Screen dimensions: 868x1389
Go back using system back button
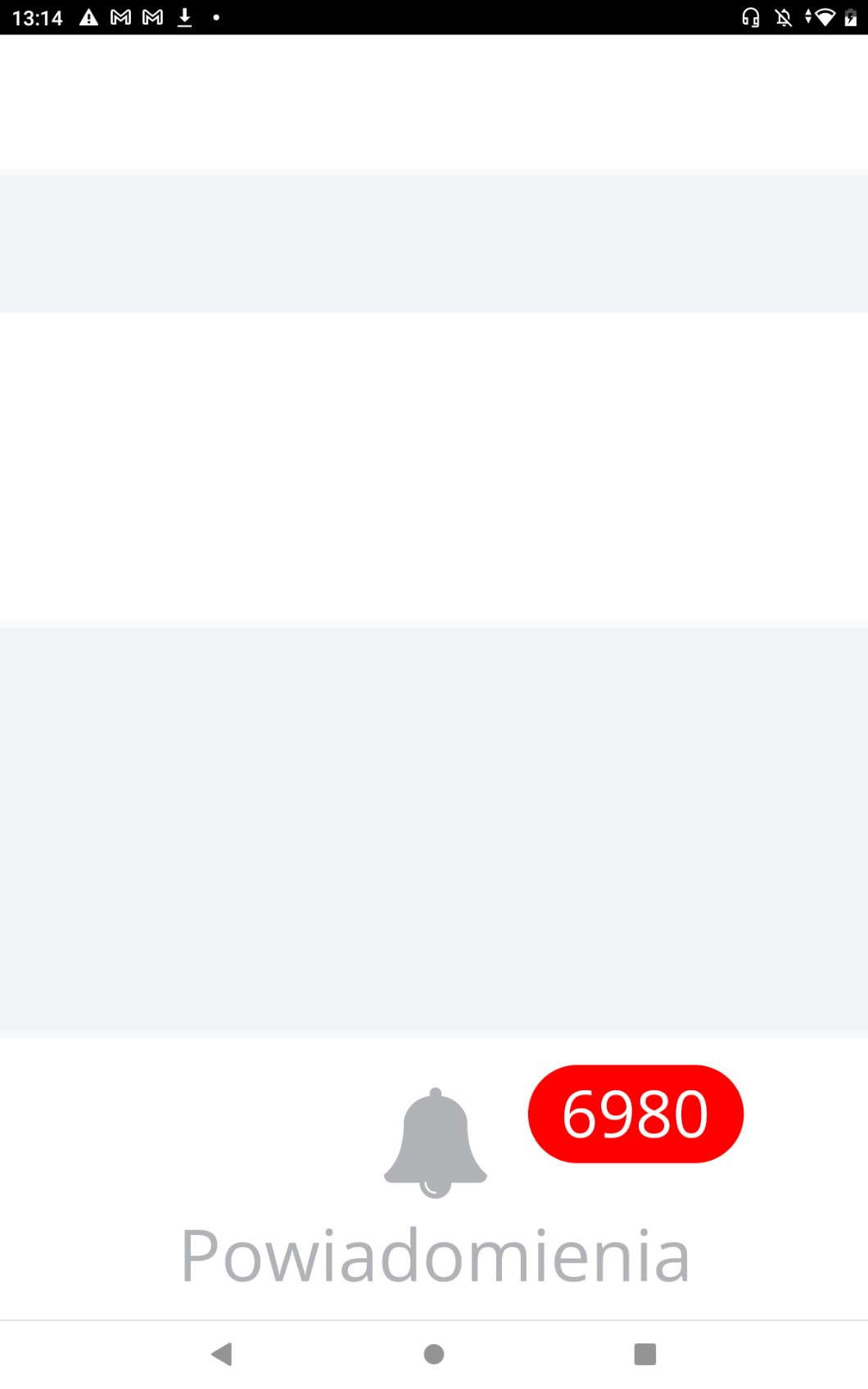(x=222, y=1354)
